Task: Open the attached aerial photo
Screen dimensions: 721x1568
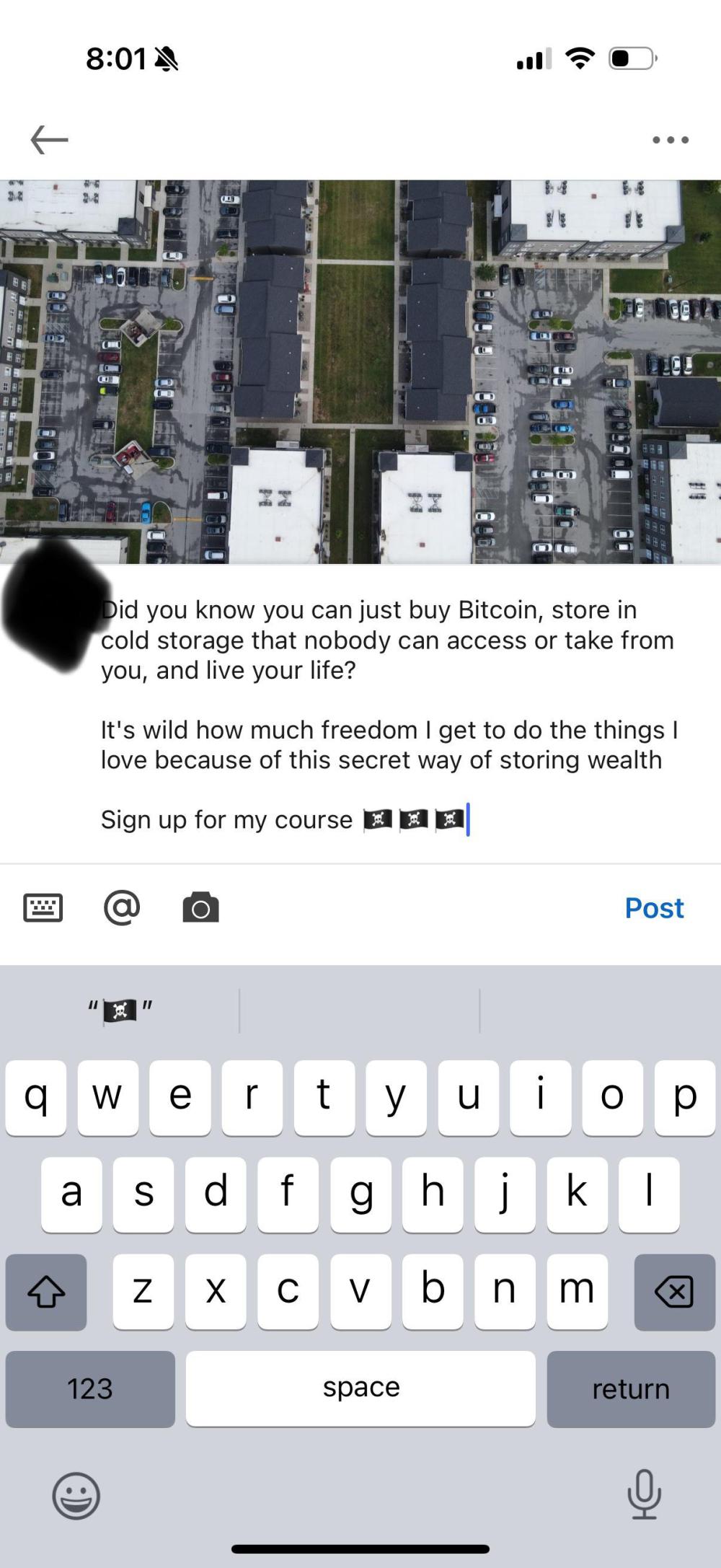Action: click(x=360, y=371)
